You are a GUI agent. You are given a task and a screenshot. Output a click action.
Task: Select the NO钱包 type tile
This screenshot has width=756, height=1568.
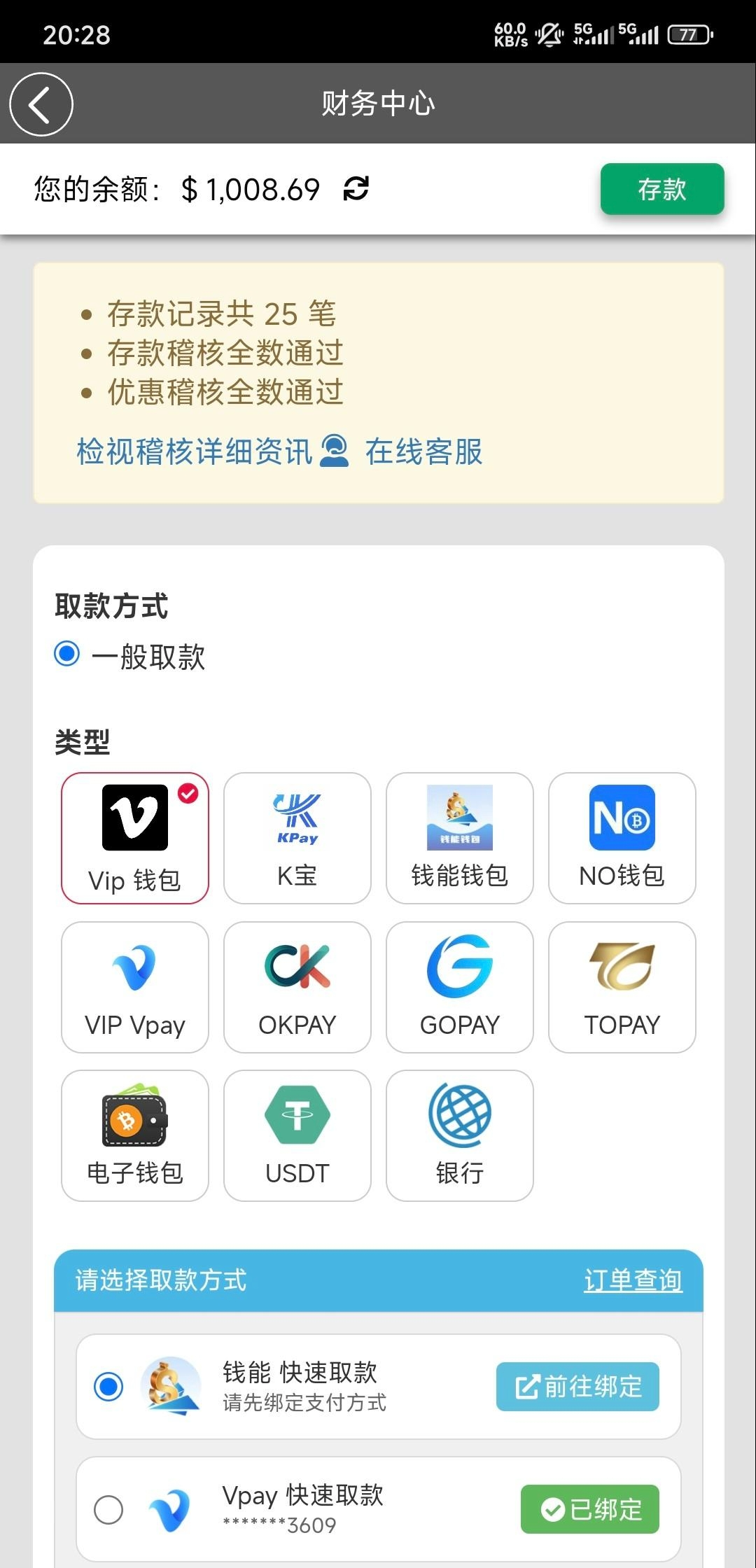tap(622, 838)
